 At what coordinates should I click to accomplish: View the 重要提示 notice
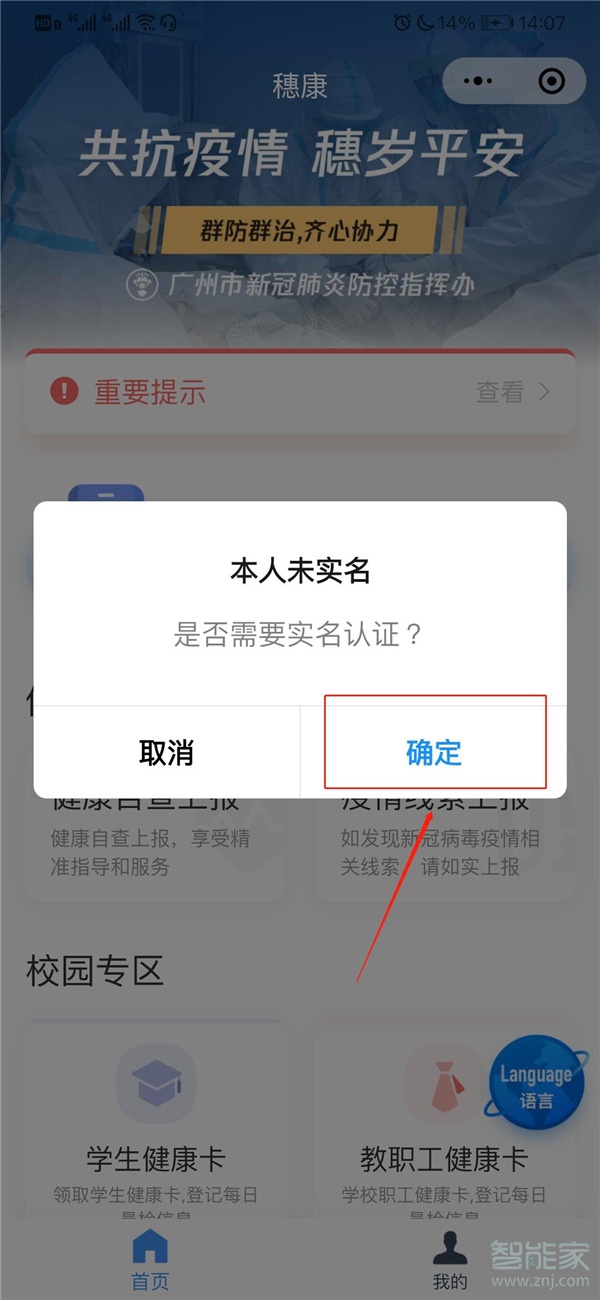[300, 392]
